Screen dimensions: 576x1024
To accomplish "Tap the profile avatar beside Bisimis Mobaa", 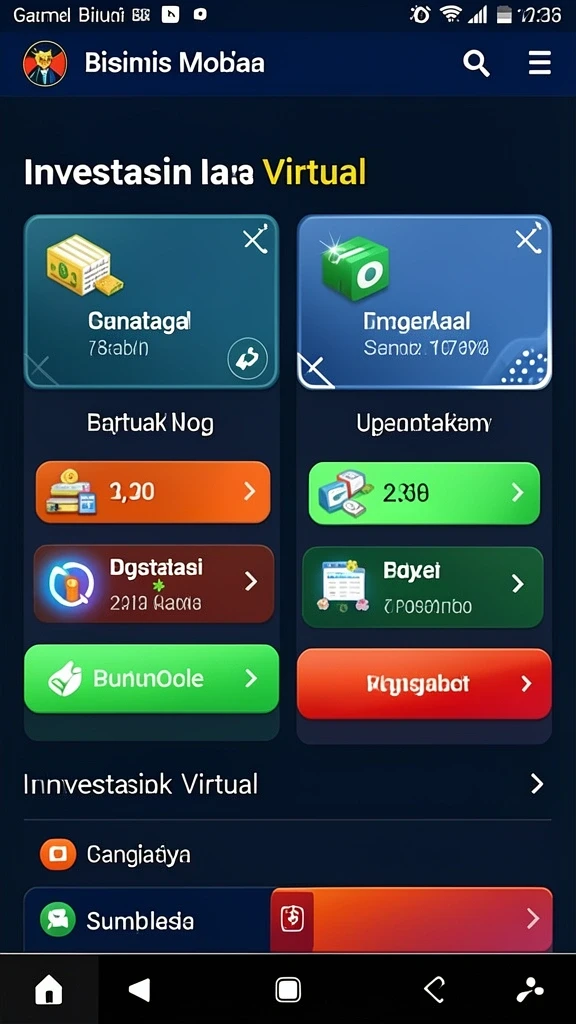I will pos(45,63).
